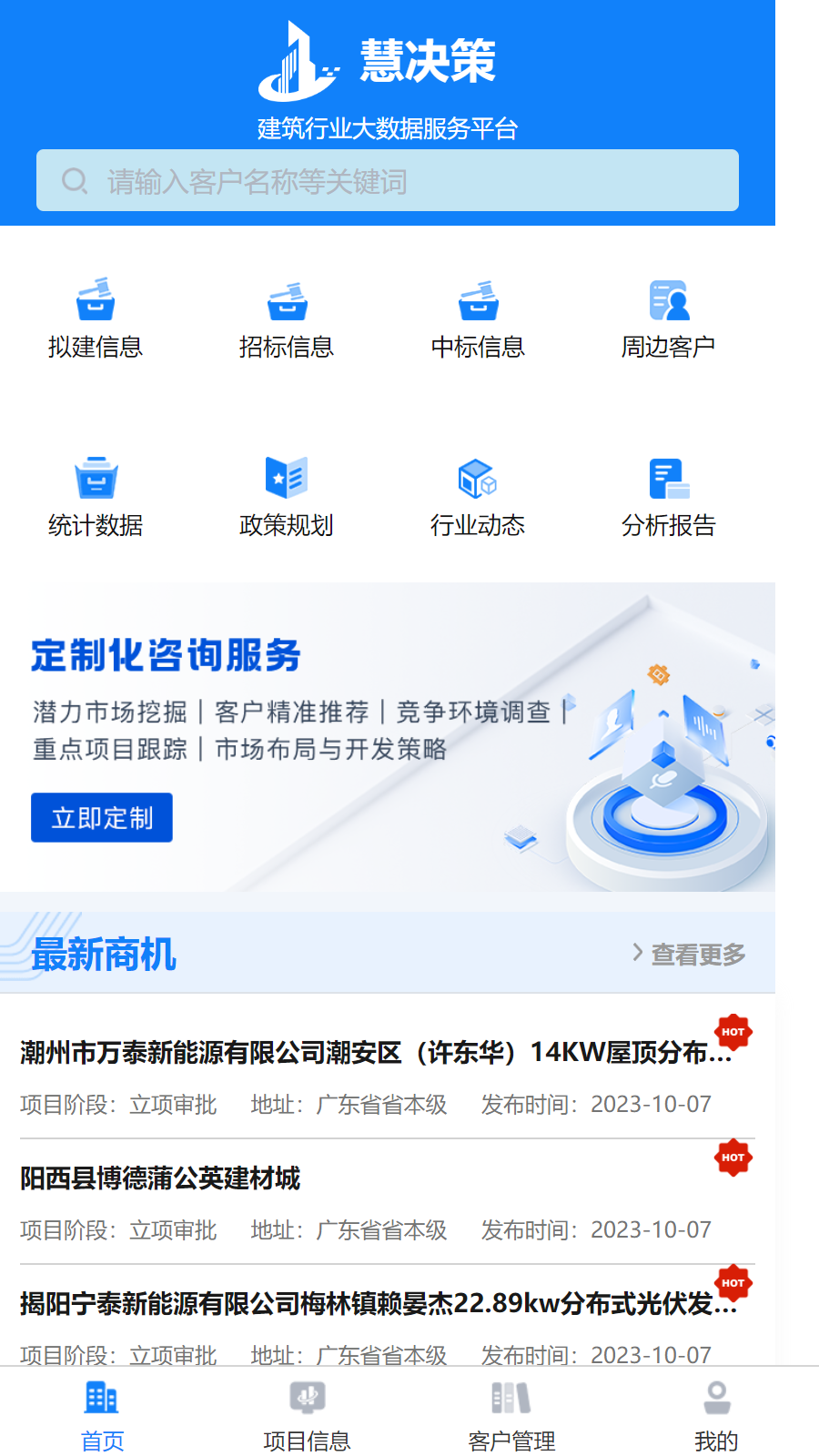Open 行业动态 section
819x1456 pixels.
[x=478, y=497]
